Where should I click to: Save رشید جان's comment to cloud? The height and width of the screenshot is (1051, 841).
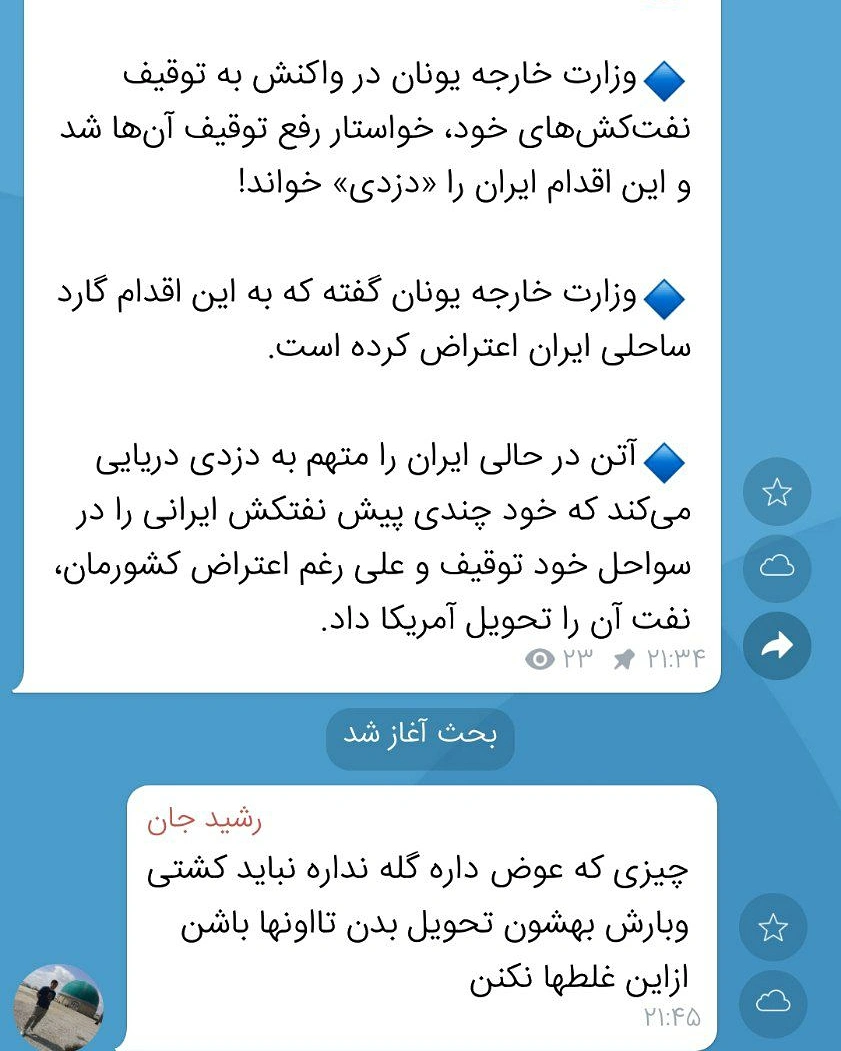pyautogui.click(x=773, y=1002)
